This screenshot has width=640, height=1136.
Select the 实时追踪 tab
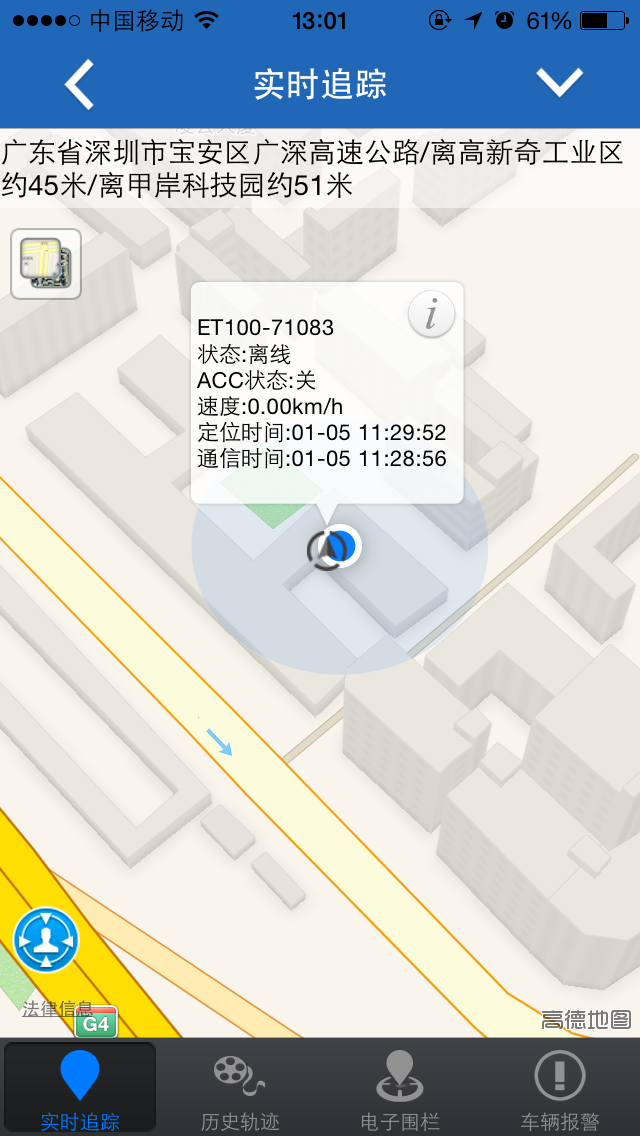[80, 1088]
